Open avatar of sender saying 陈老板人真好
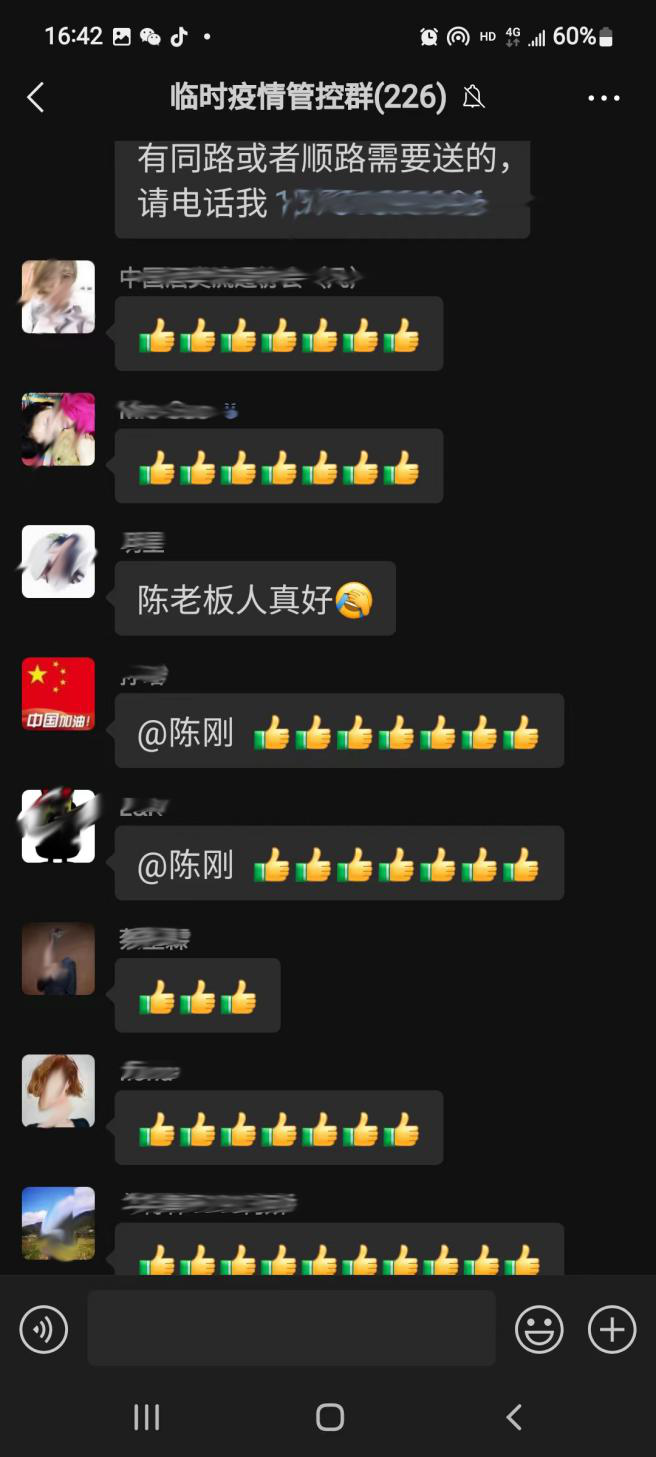This screenshot has width=656, height=1457. (58, 561)
